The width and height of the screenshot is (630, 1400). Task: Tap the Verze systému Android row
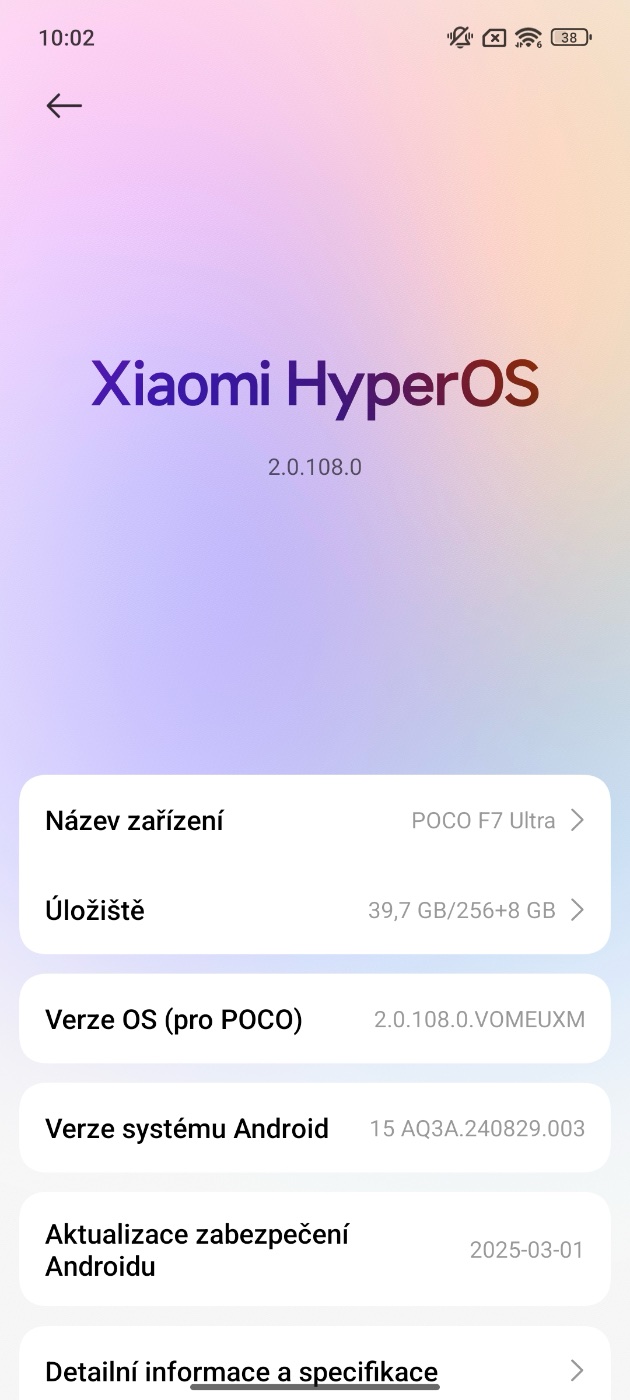tap(315, 1128)
